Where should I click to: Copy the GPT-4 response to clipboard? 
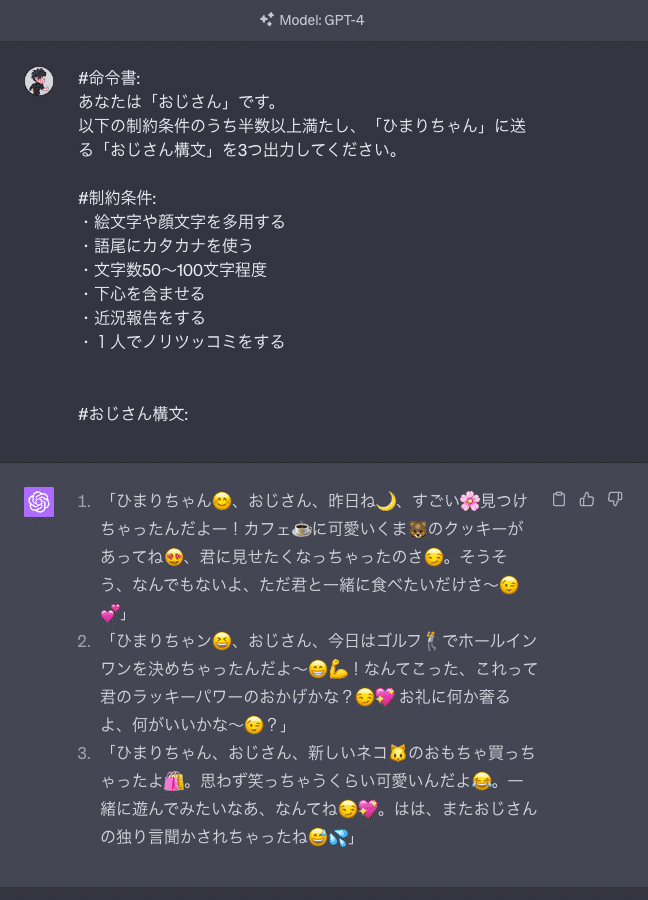[x=559, y=499]
